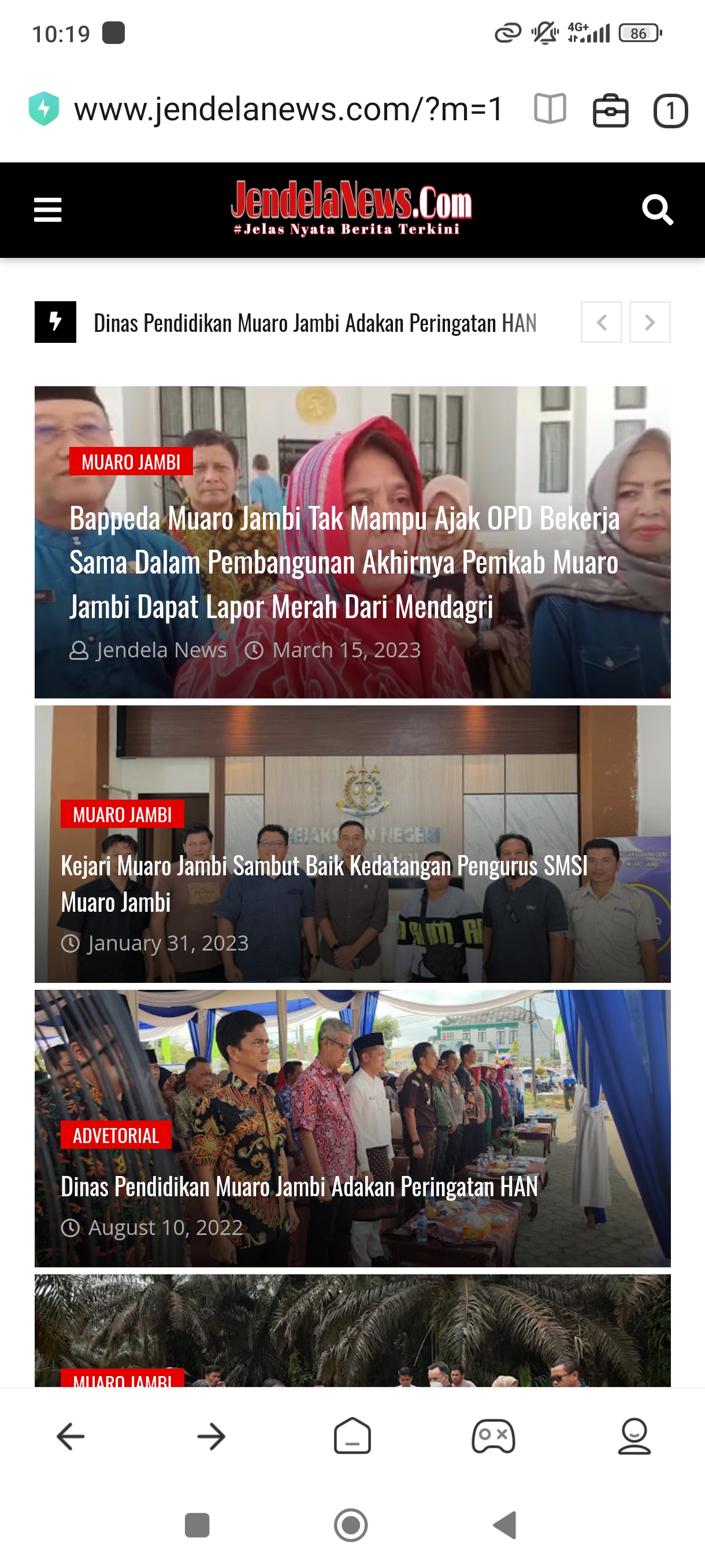Screen dimensions: 705x1568
Task: Show next ticker headline
Action: pyautogui.click(x=650, y=322)
